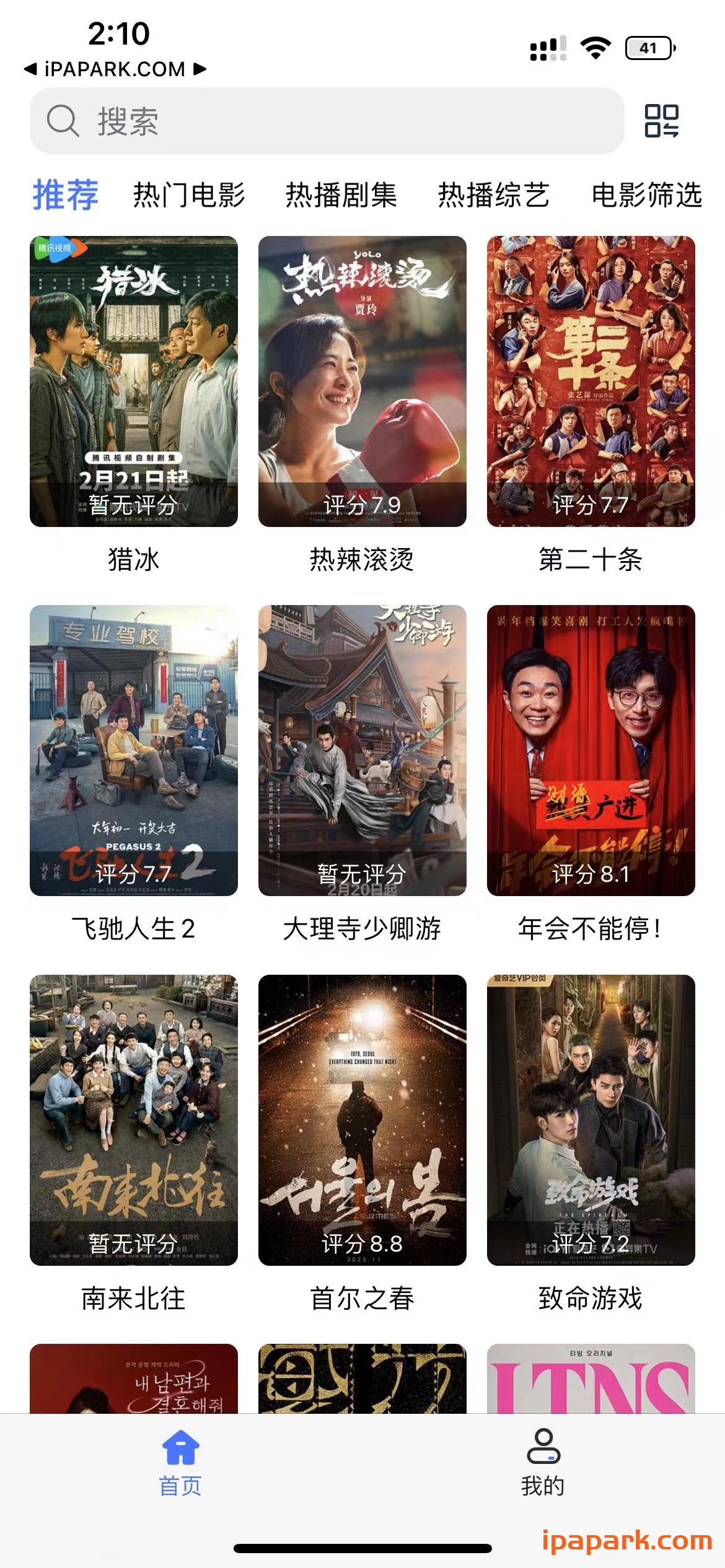725x1568 pixels.
Task: Select the 热播综艺 tab
Action: 495,194
